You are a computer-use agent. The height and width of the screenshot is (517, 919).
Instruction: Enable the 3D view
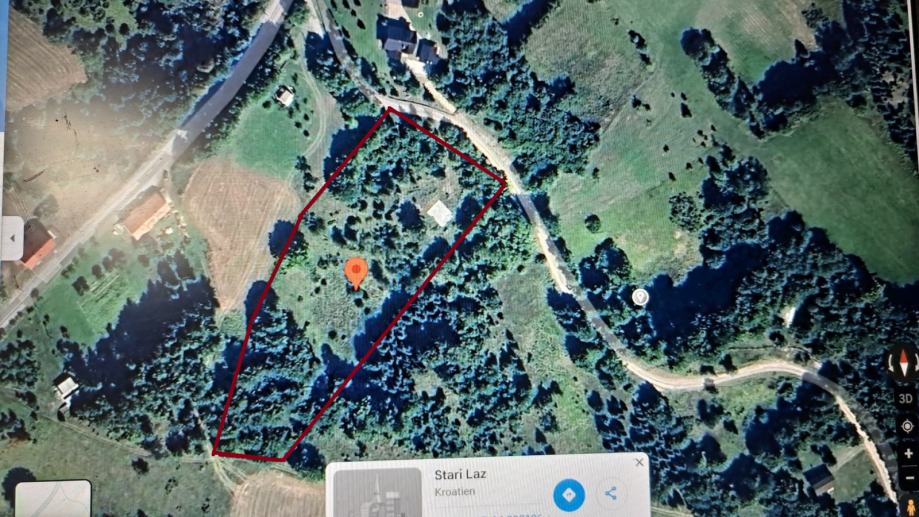[905, 399]
